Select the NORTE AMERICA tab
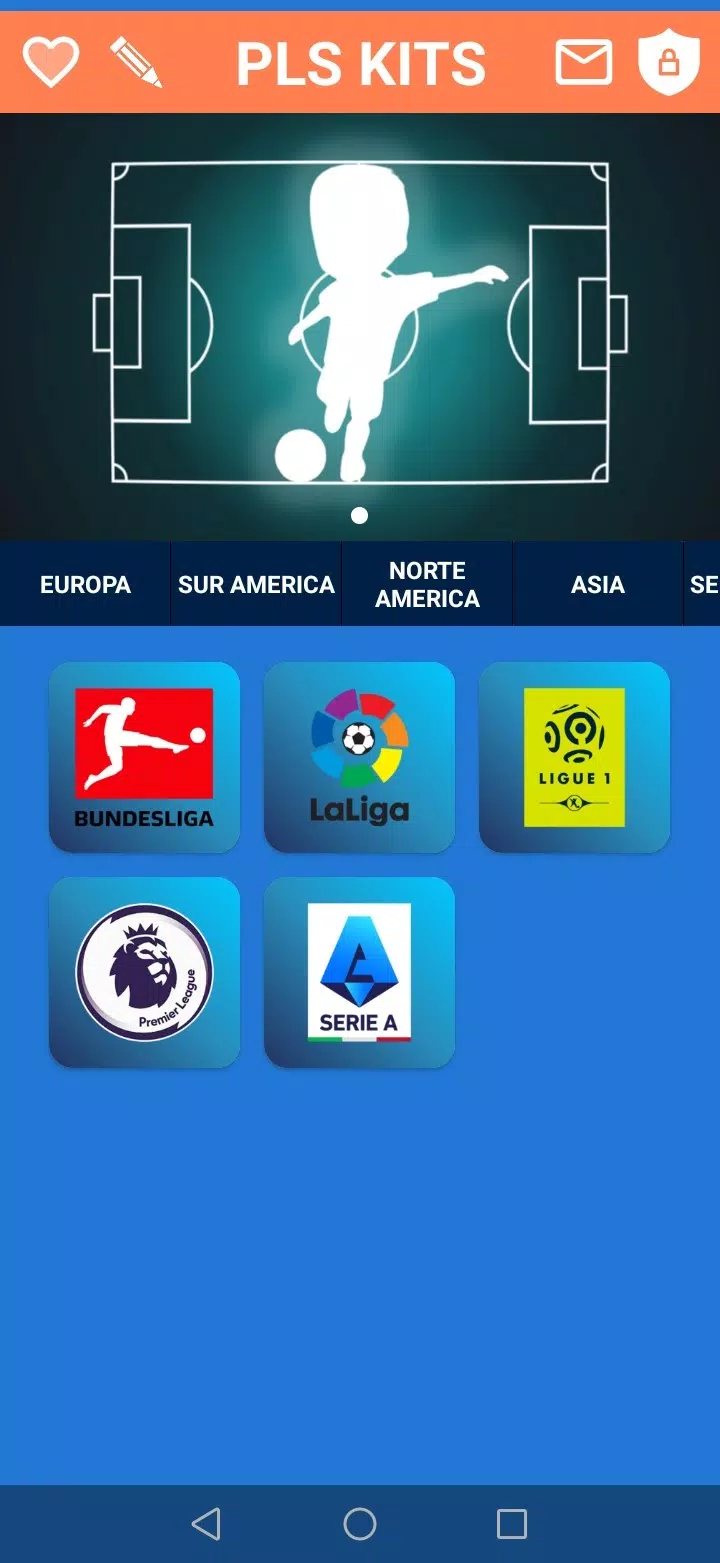720x1563 pixels. point(427,585)
